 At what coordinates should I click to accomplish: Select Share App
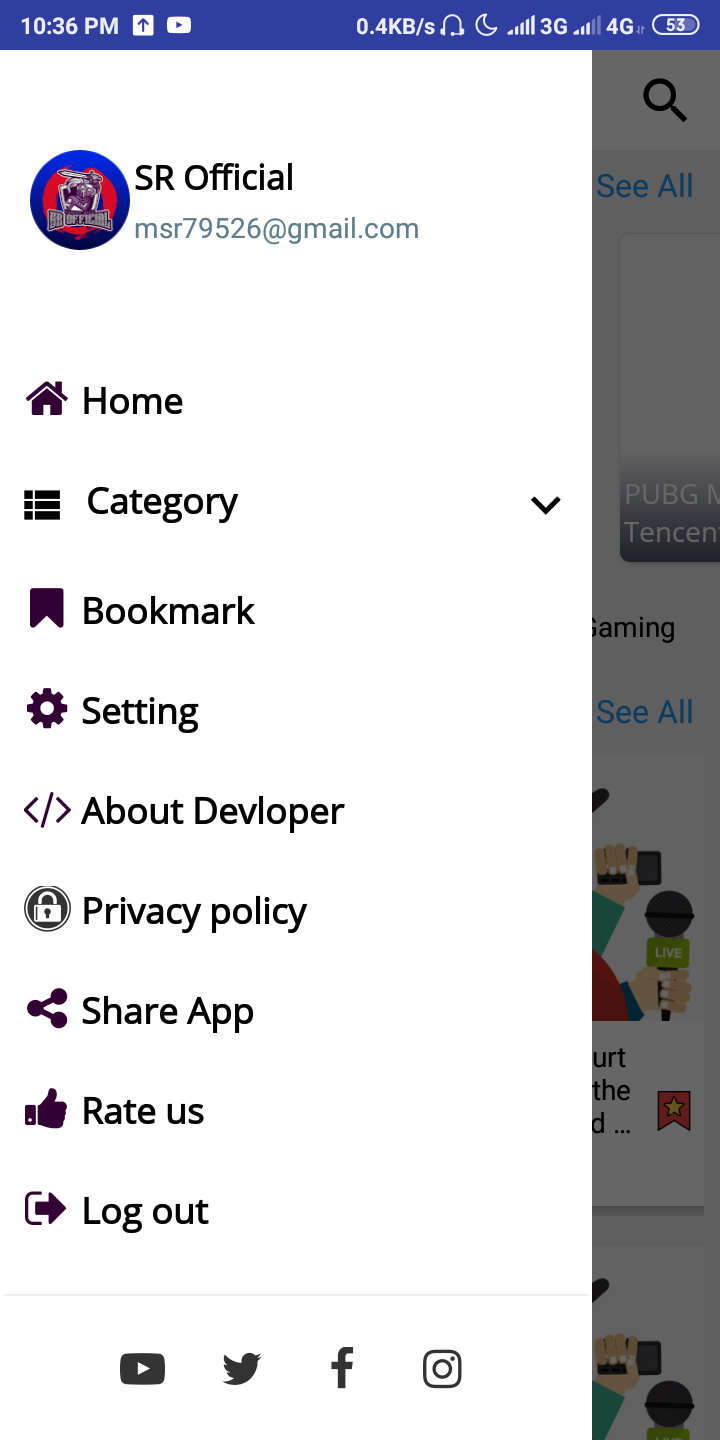coord(296,1011)
